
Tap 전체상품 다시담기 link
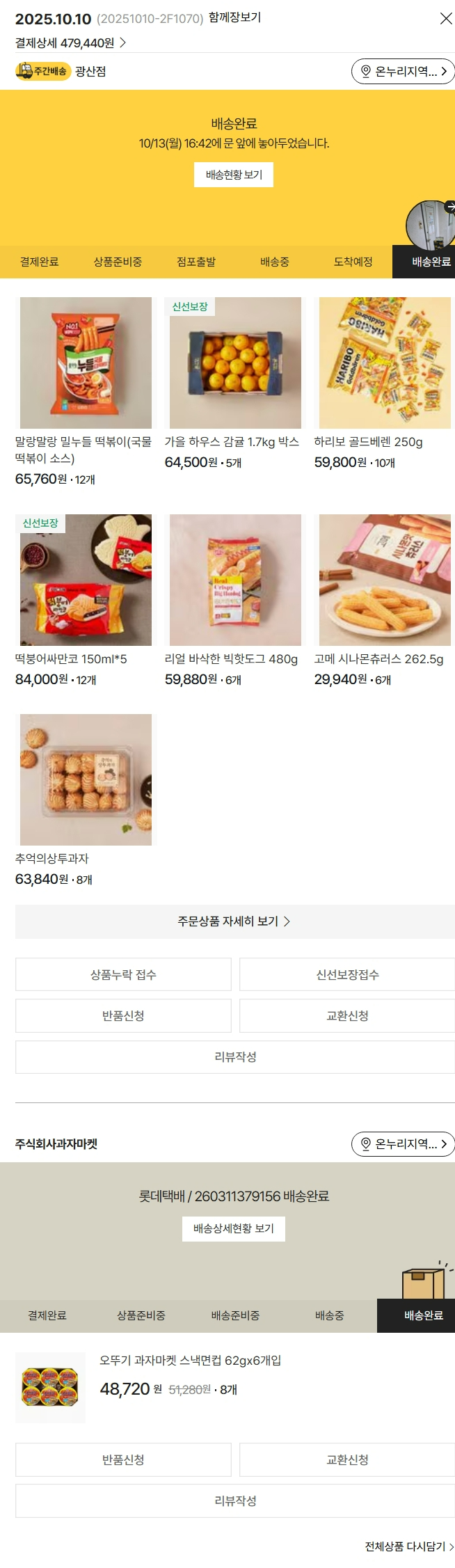(409, 1546)
